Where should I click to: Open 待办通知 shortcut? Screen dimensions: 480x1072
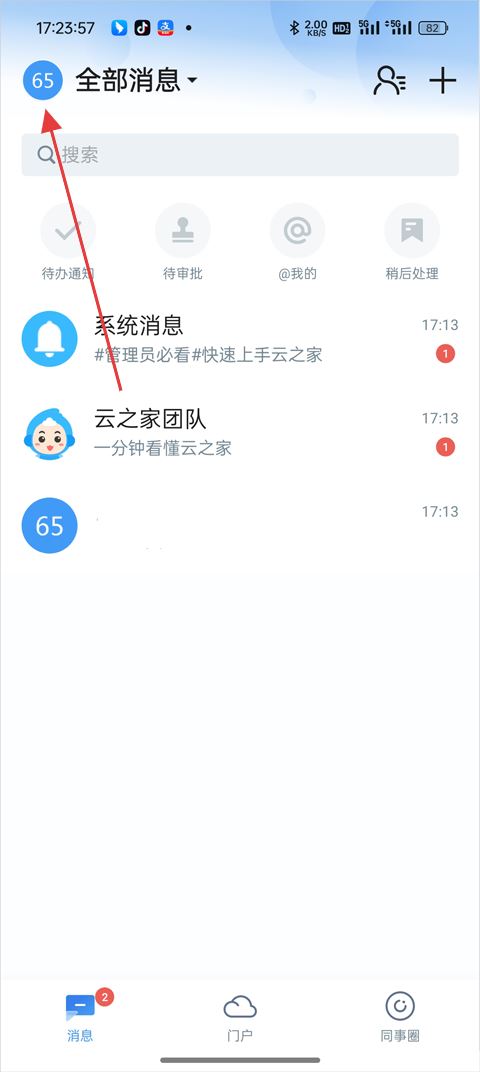coord(68,243)
